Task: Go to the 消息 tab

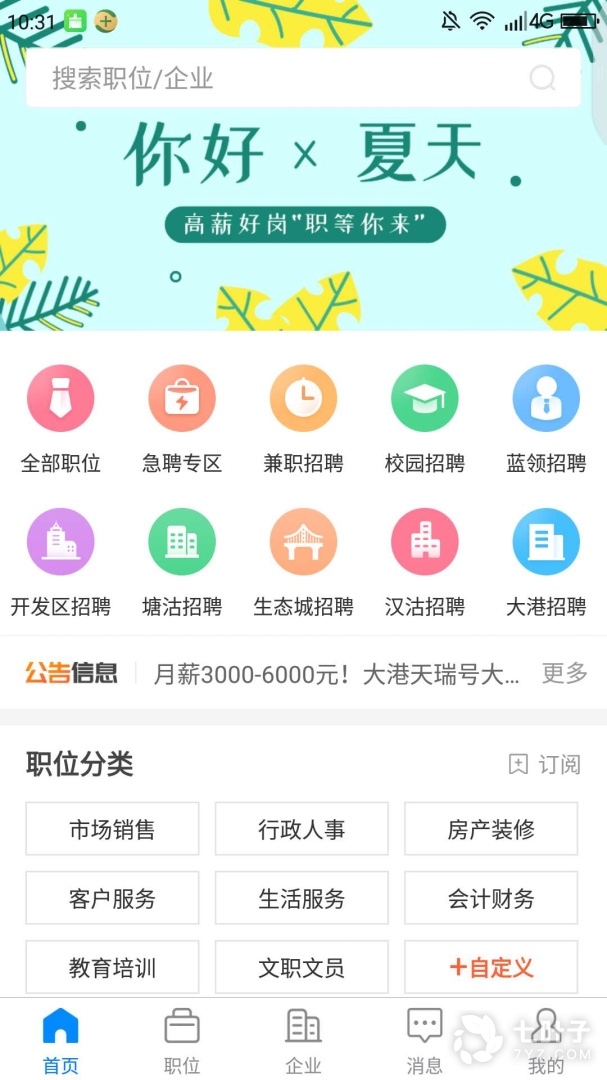Action: (x=425, y=1040)
